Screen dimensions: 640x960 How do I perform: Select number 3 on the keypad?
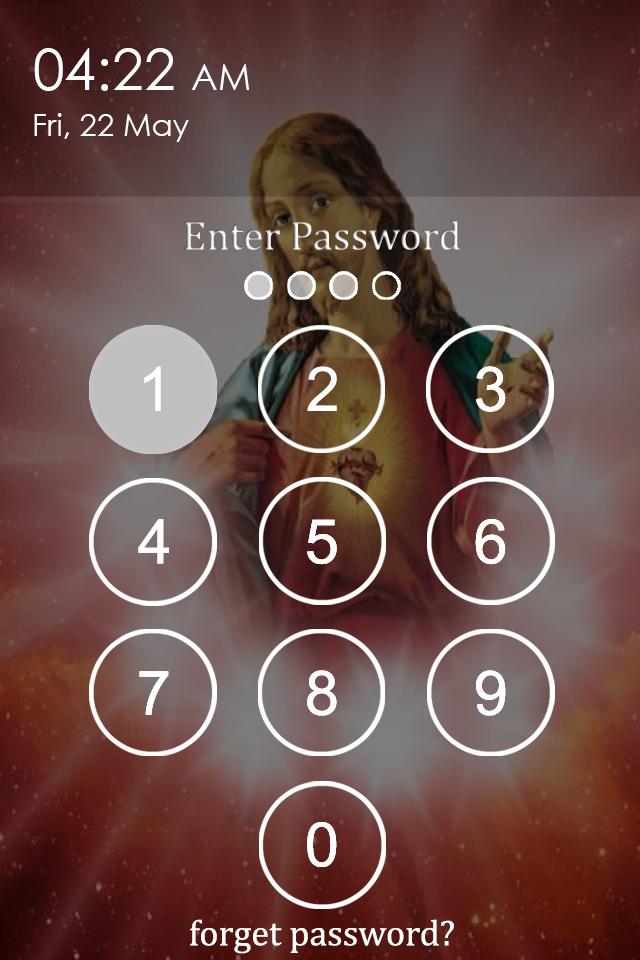point(490,389)
